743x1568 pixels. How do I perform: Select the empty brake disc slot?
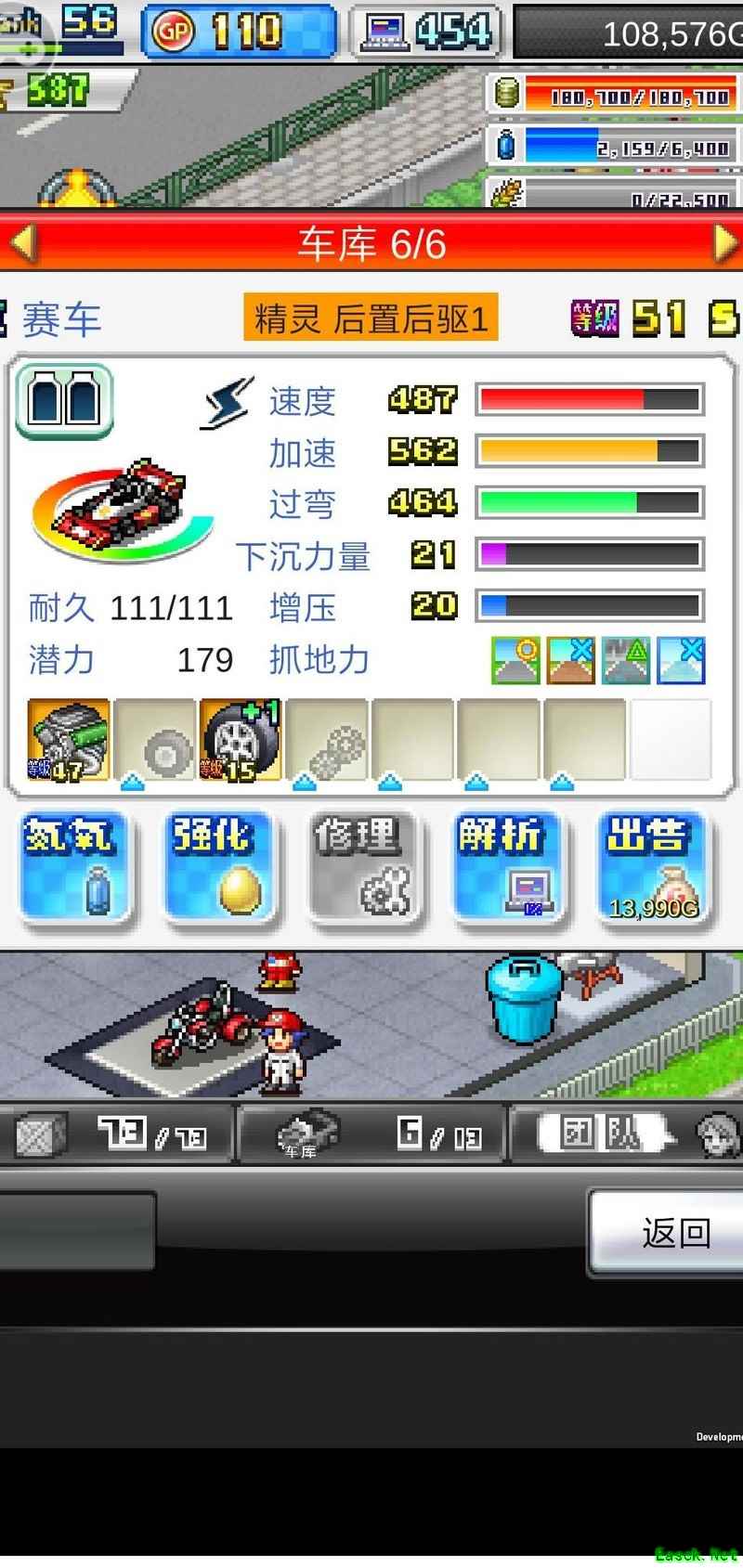(x=155, y=740)
